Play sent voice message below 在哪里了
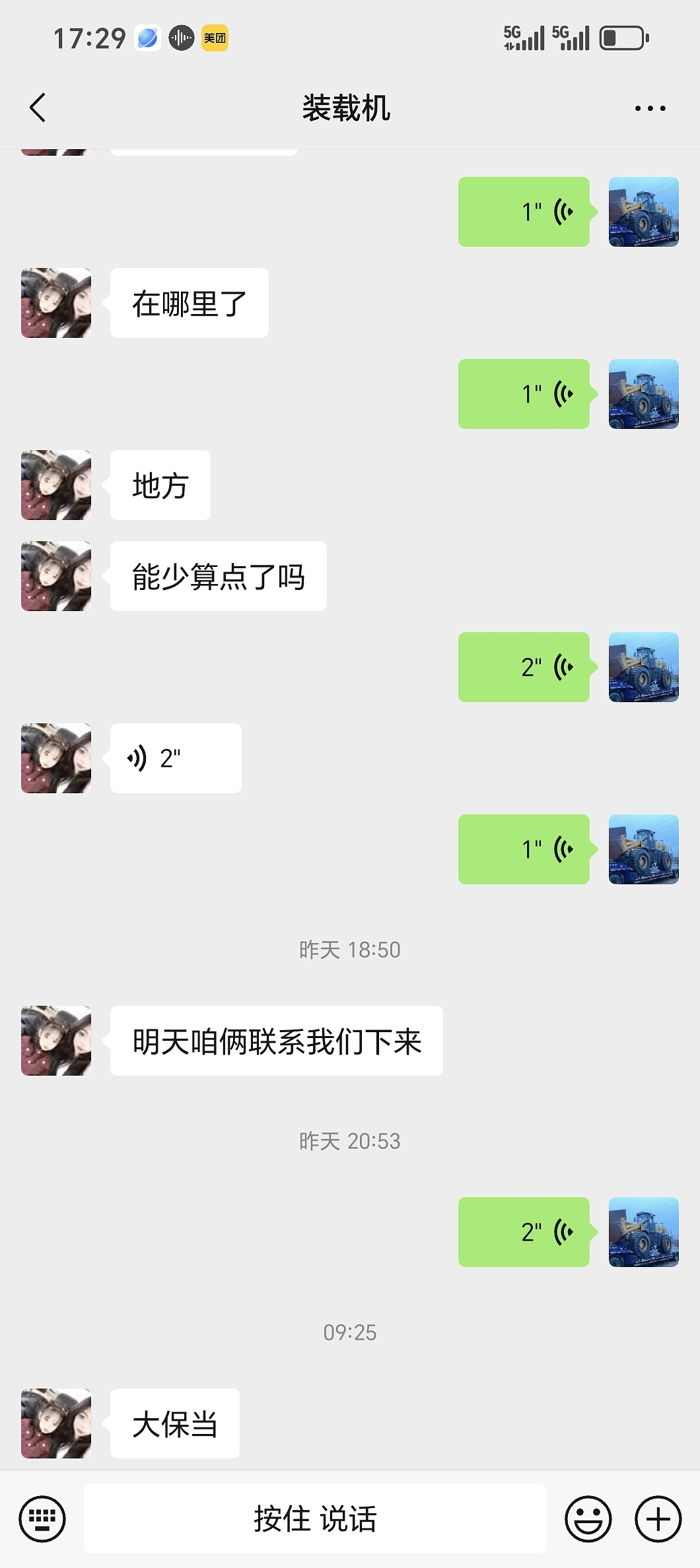This screenshot has width=700, height=1568. tap(524, 394)
